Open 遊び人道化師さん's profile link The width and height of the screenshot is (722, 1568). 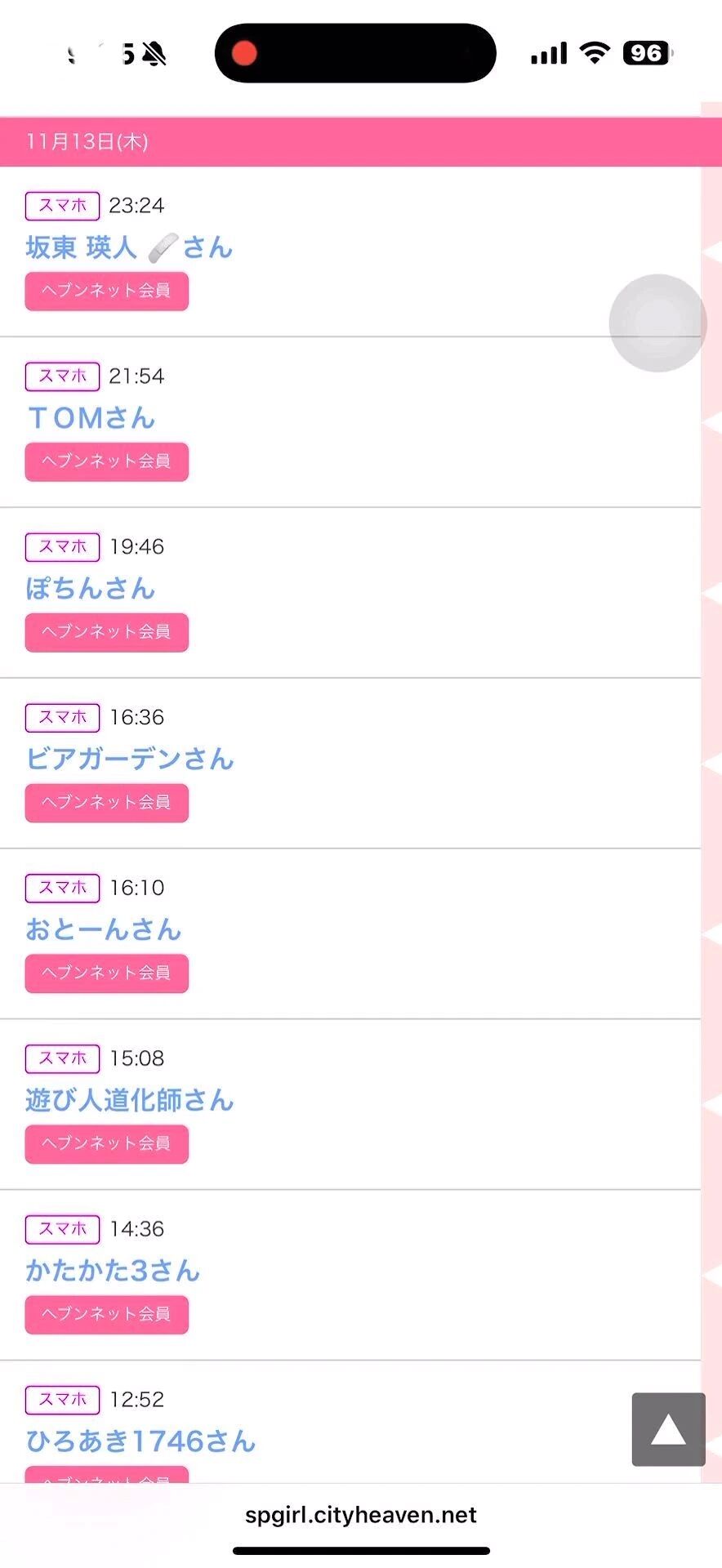pyautogui.click(x=128, y=1100)
